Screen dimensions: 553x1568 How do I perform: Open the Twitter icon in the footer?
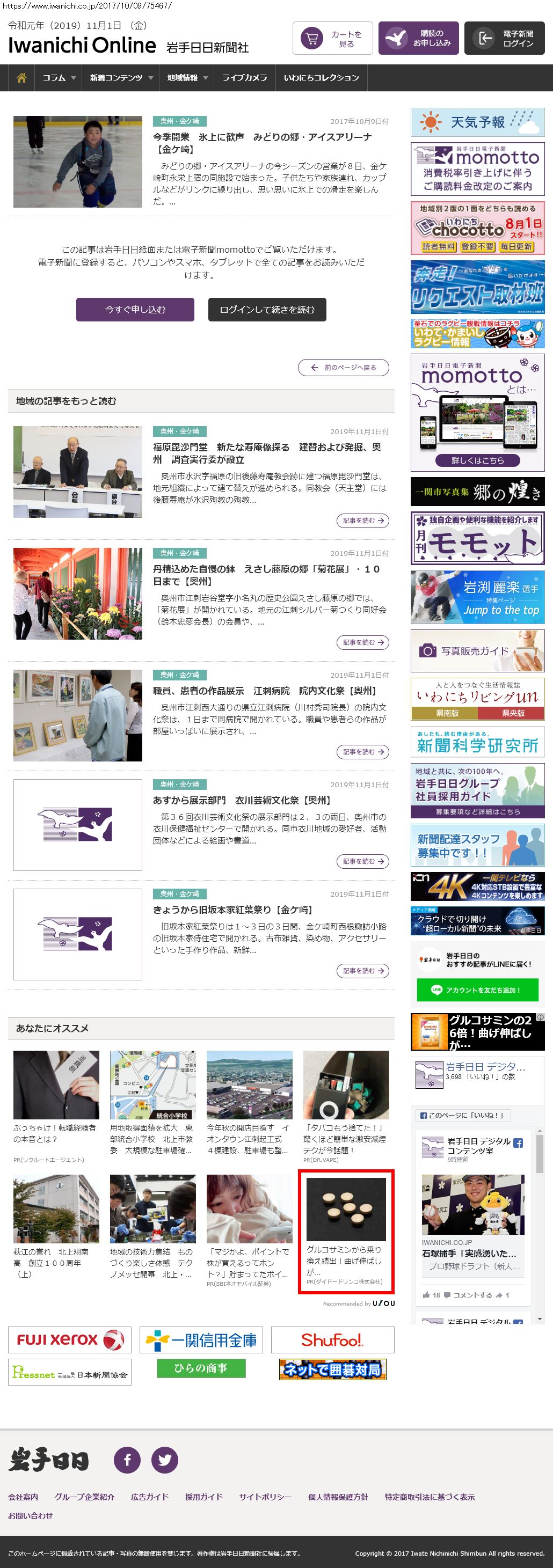(x=164, y=1459)
